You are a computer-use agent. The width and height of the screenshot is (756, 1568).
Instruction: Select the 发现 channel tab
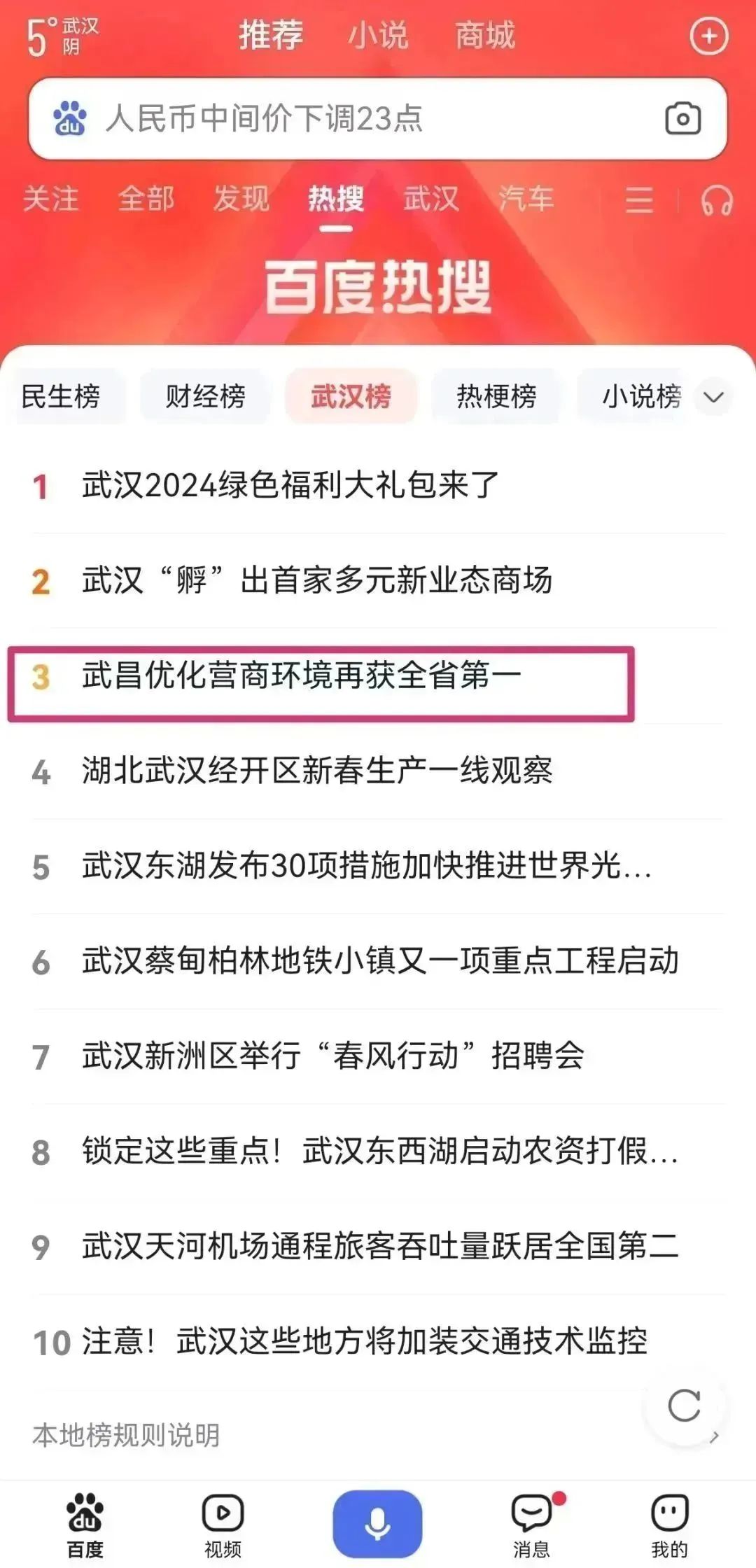click(241, 199)
